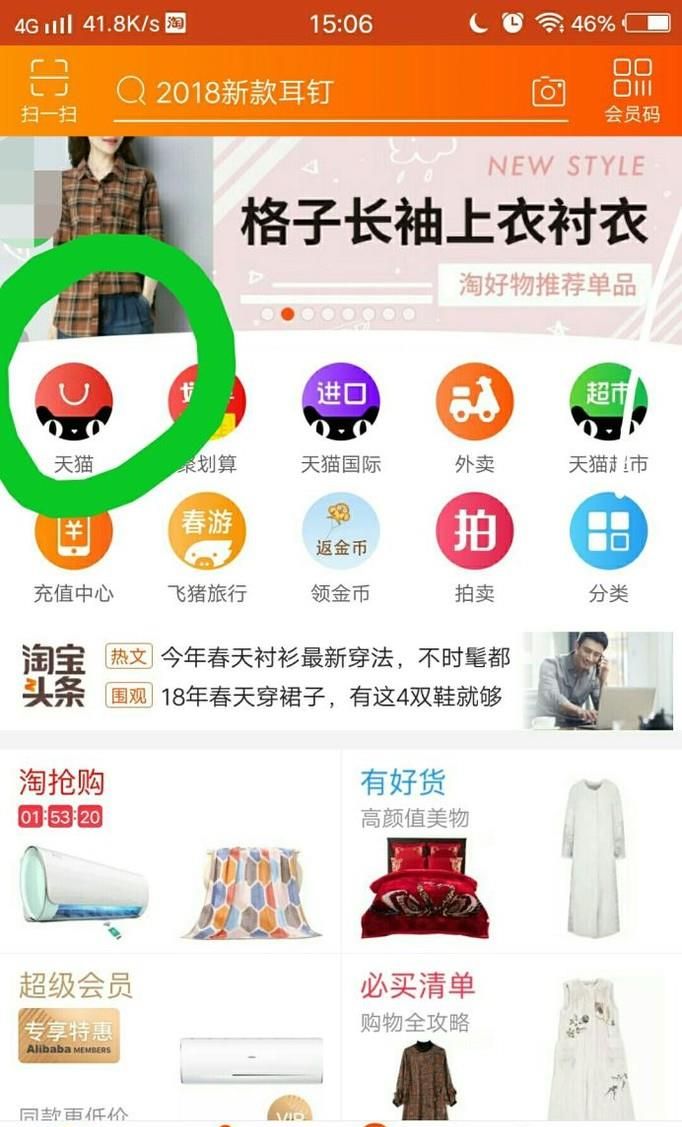Screen dimensions: 682x1127
Task: Read the 热文 spring shirt headline
Action: 335,657
